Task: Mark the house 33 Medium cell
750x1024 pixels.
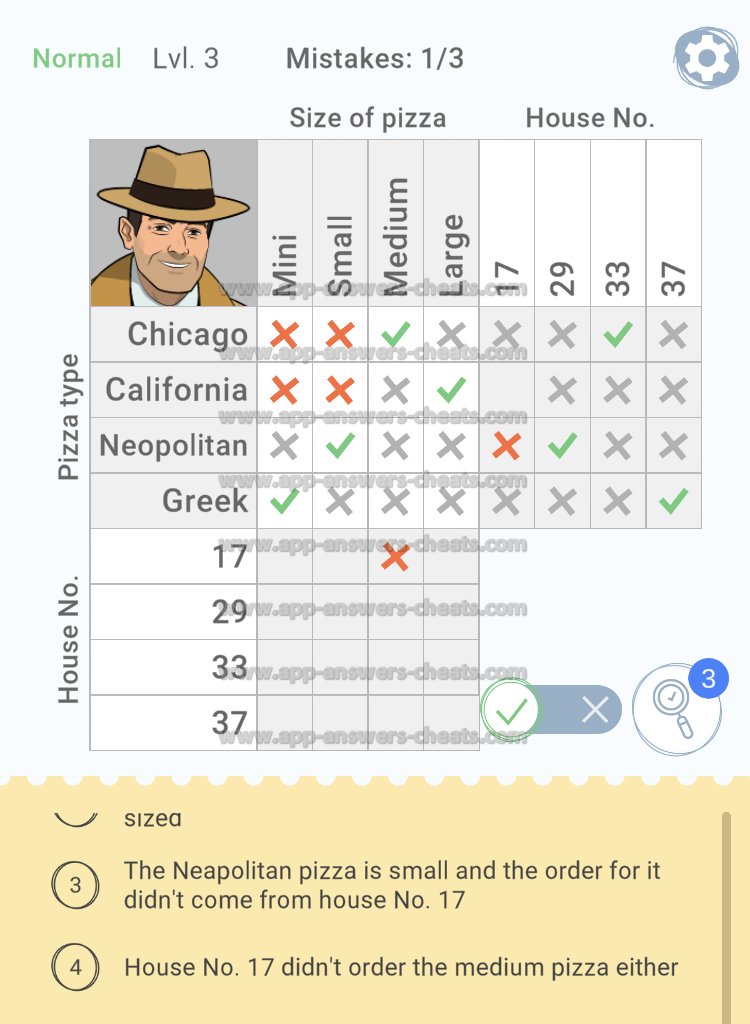Action: click(396, 667)
